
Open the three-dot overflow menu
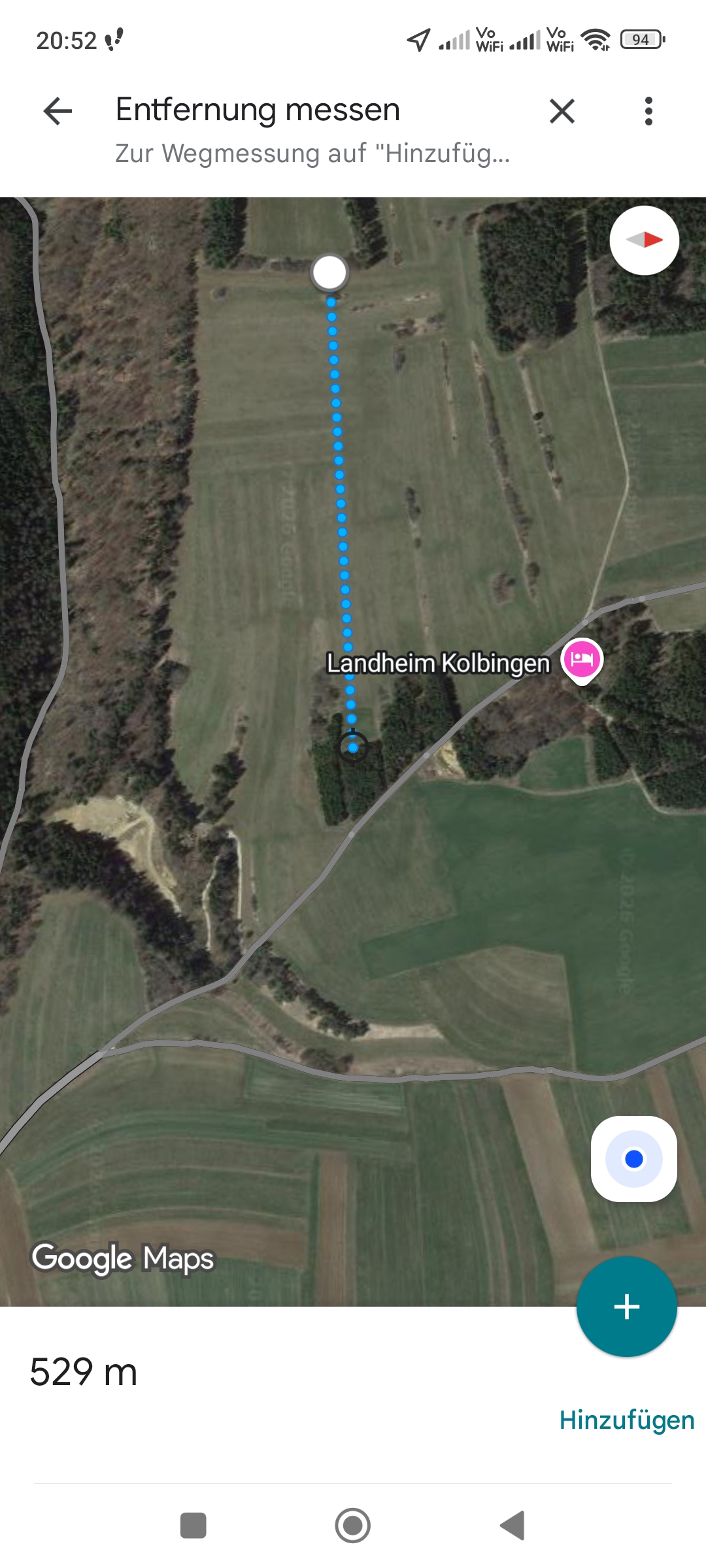648,111
